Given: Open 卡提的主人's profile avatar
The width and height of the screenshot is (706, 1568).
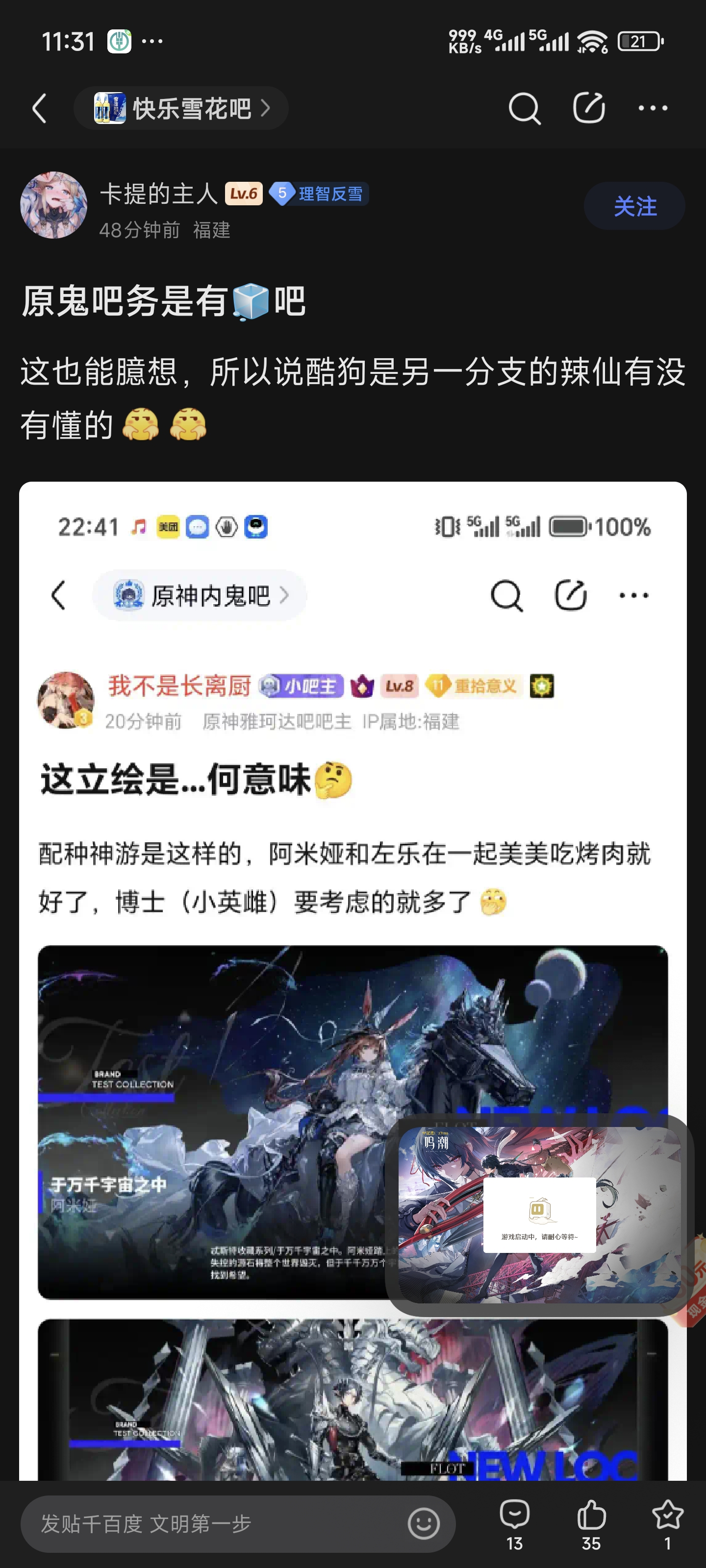Looking at the screenshot, I should (x=53, y=205).
